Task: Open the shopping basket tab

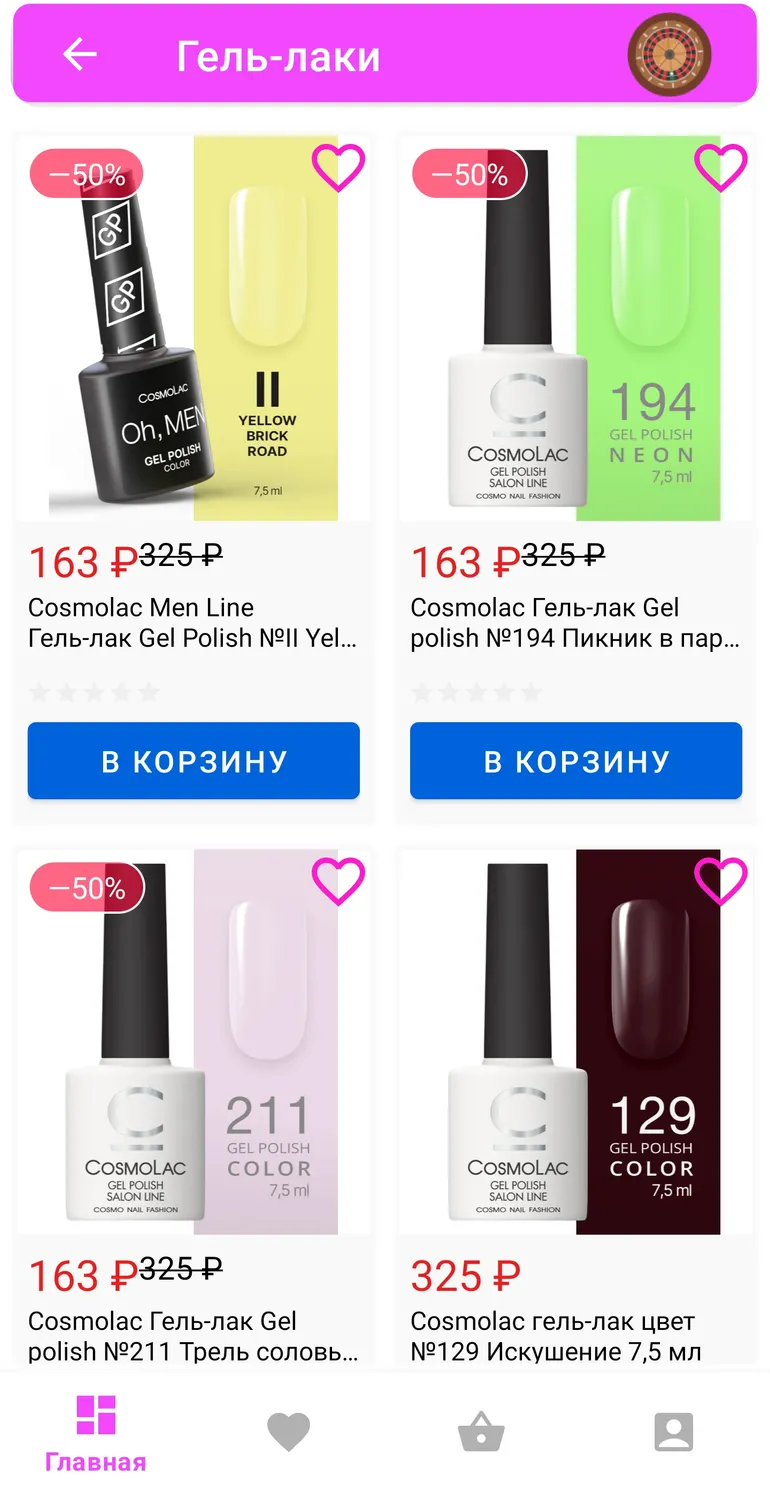Action: [x=481, y=1432]
